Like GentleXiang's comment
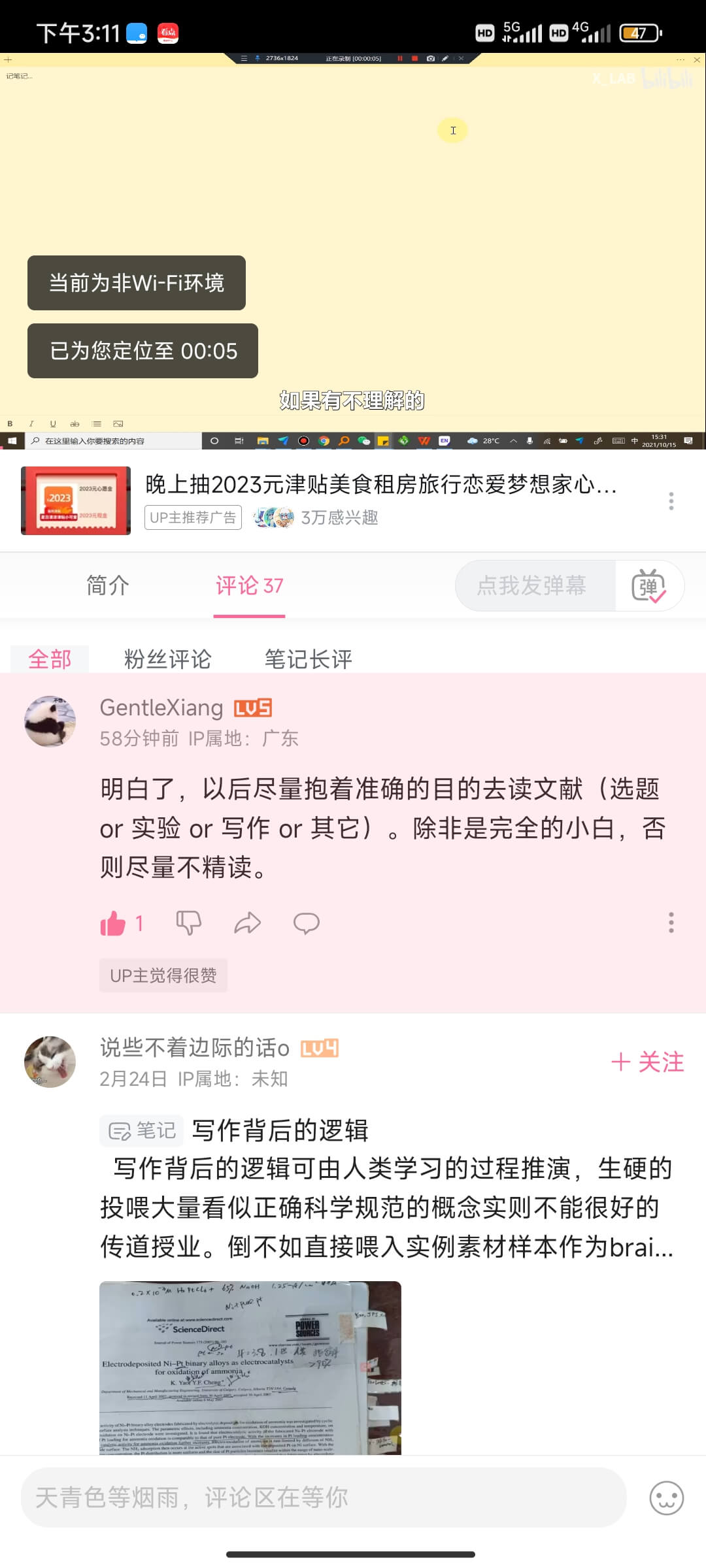The height and width of the screenshot is (1568, 706). [113, 923]
